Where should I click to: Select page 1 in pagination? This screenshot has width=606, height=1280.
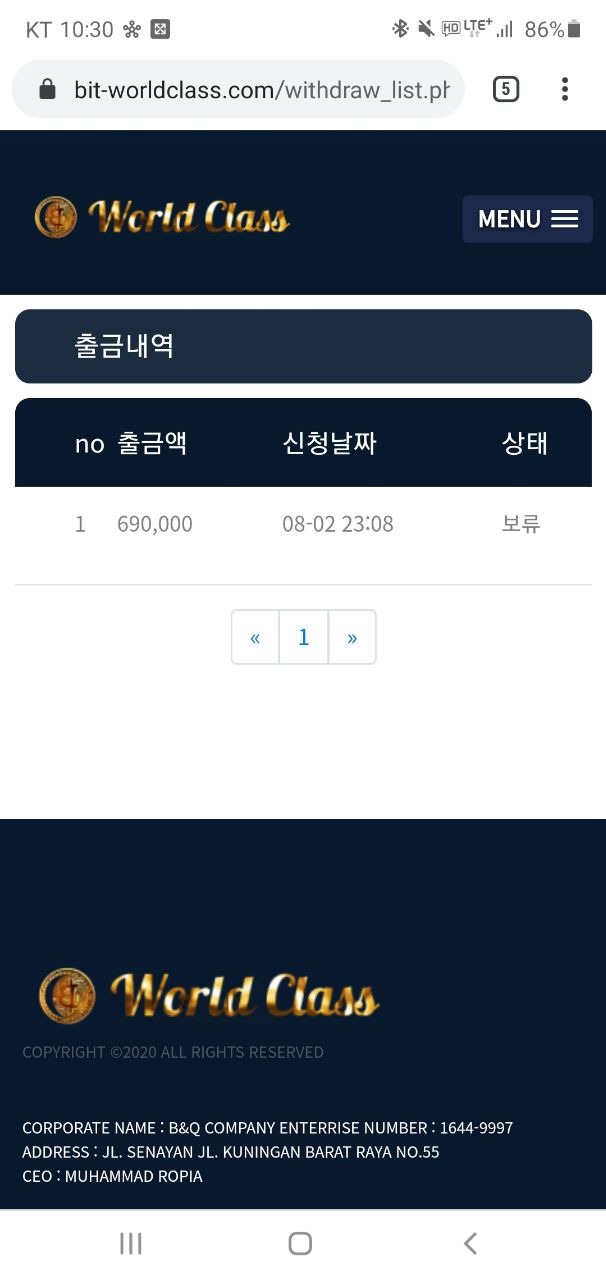pos(304,637)
